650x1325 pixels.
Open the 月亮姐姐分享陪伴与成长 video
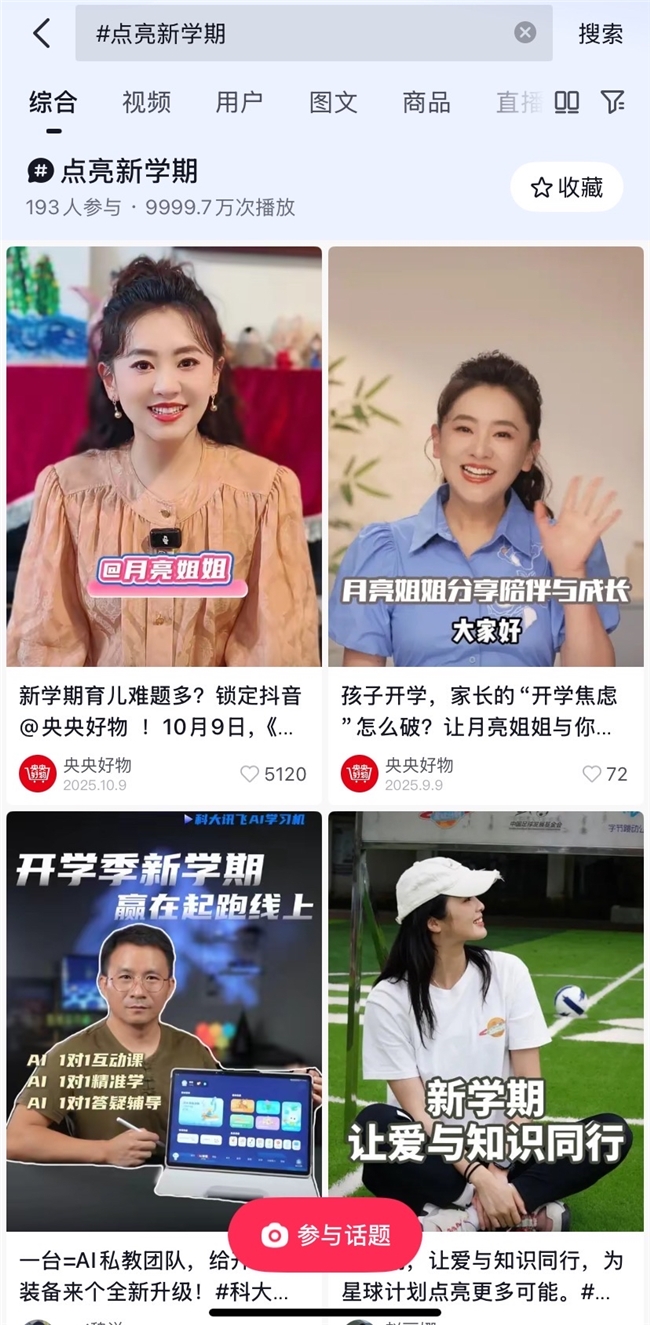(486, 456)
